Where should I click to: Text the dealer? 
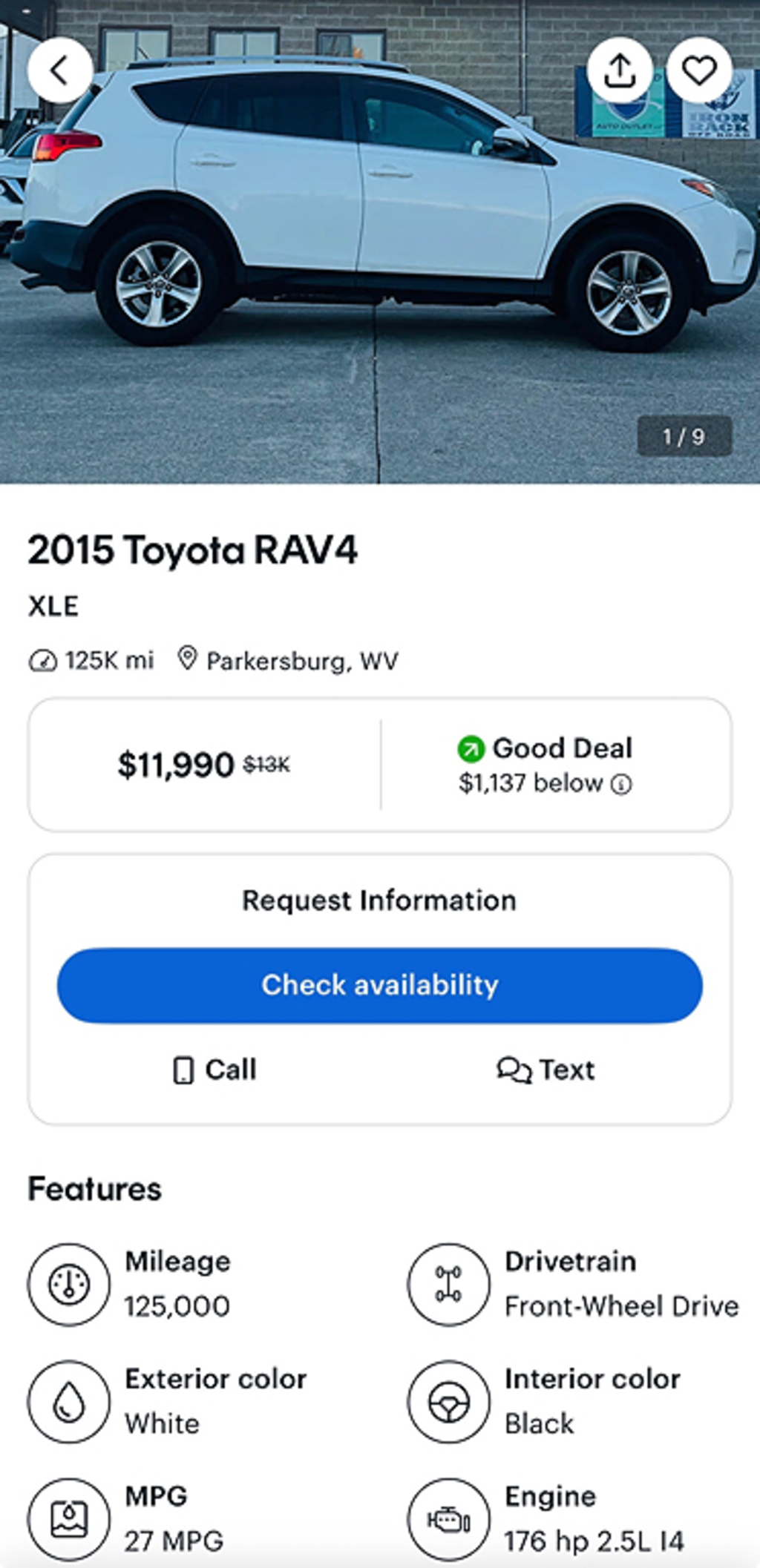(x=546, y=1070)
